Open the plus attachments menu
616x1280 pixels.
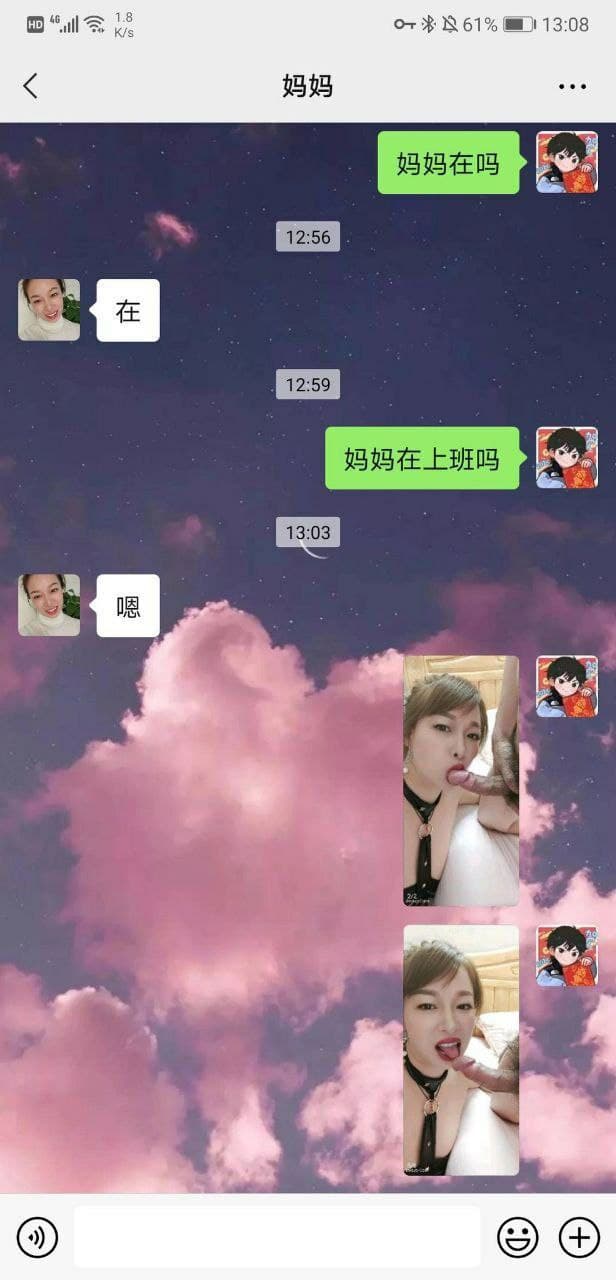point(579,1238)
